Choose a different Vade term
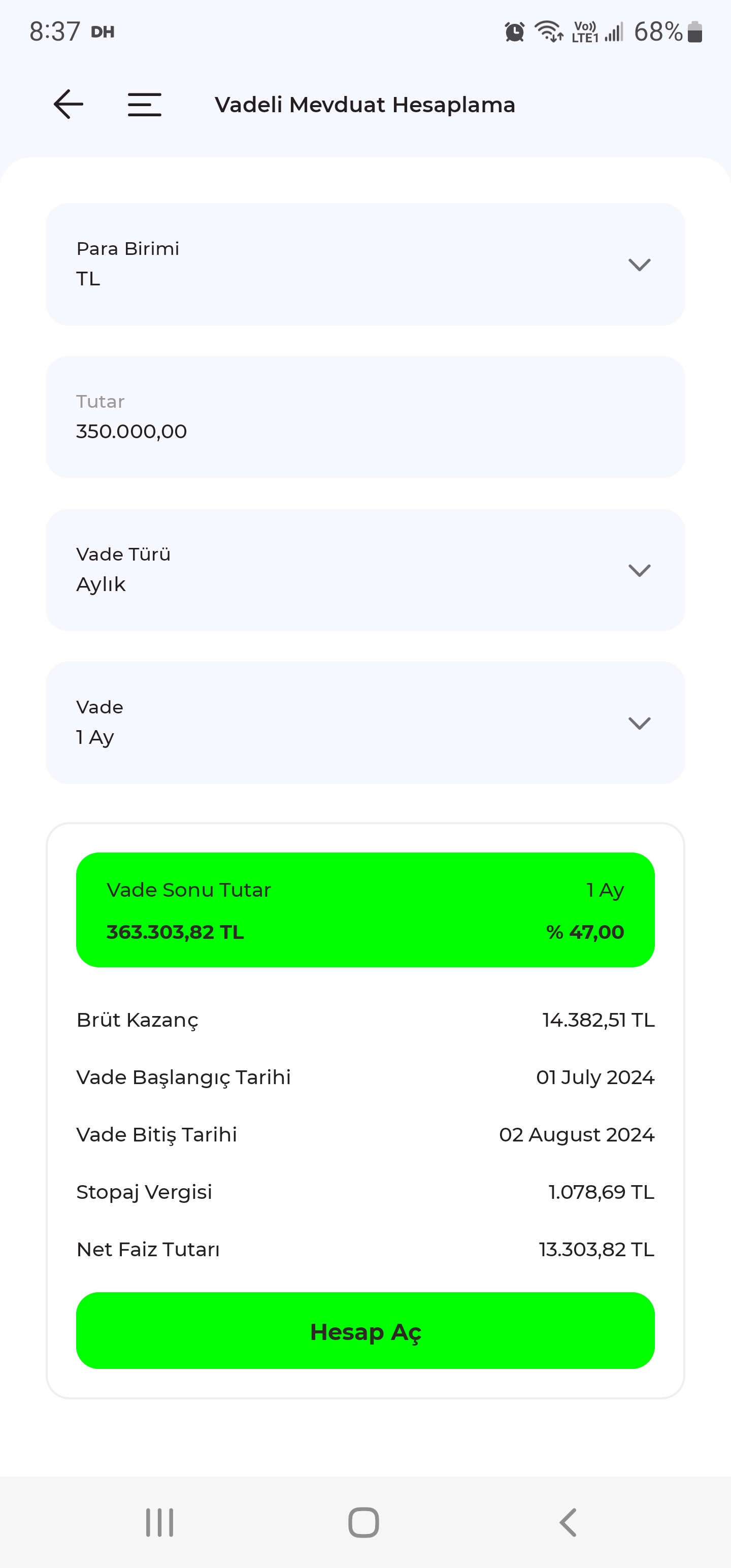Viewport: 731px width, 1568px height. click(365, 723)
